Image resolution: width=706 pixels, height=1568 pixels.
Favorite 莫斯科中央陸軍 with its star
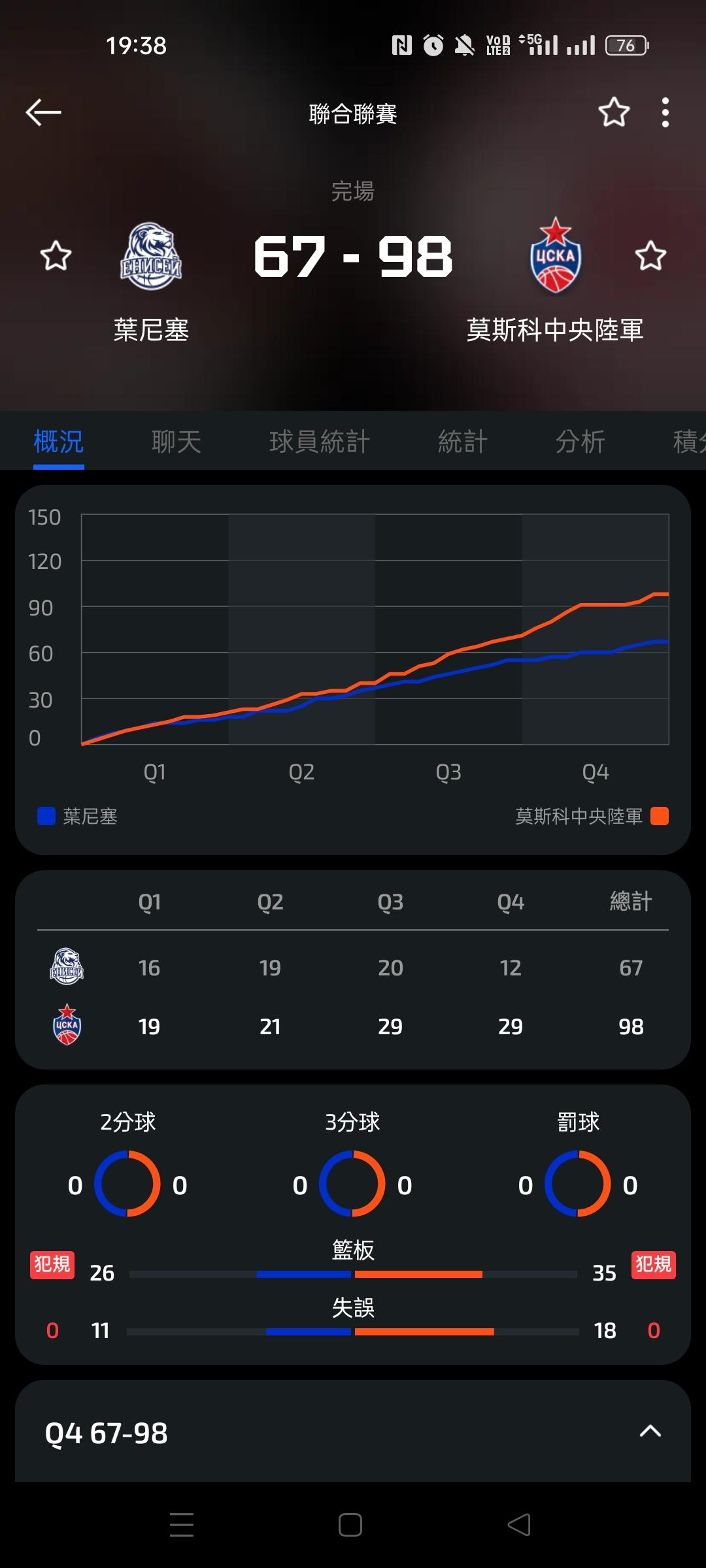[x=650, y=255]
